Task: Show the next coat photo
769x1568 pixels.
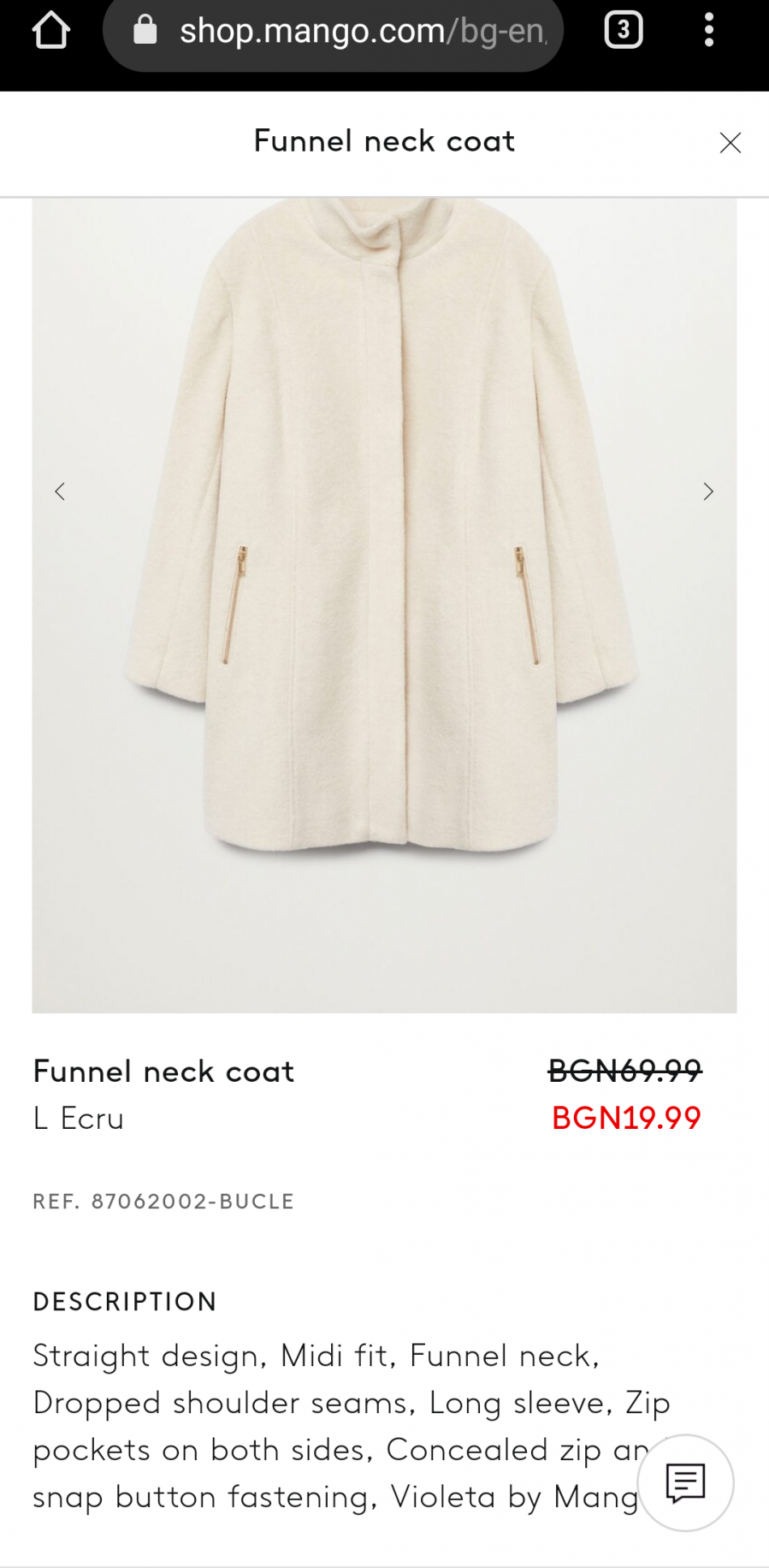Action: [x=708, y=491]
